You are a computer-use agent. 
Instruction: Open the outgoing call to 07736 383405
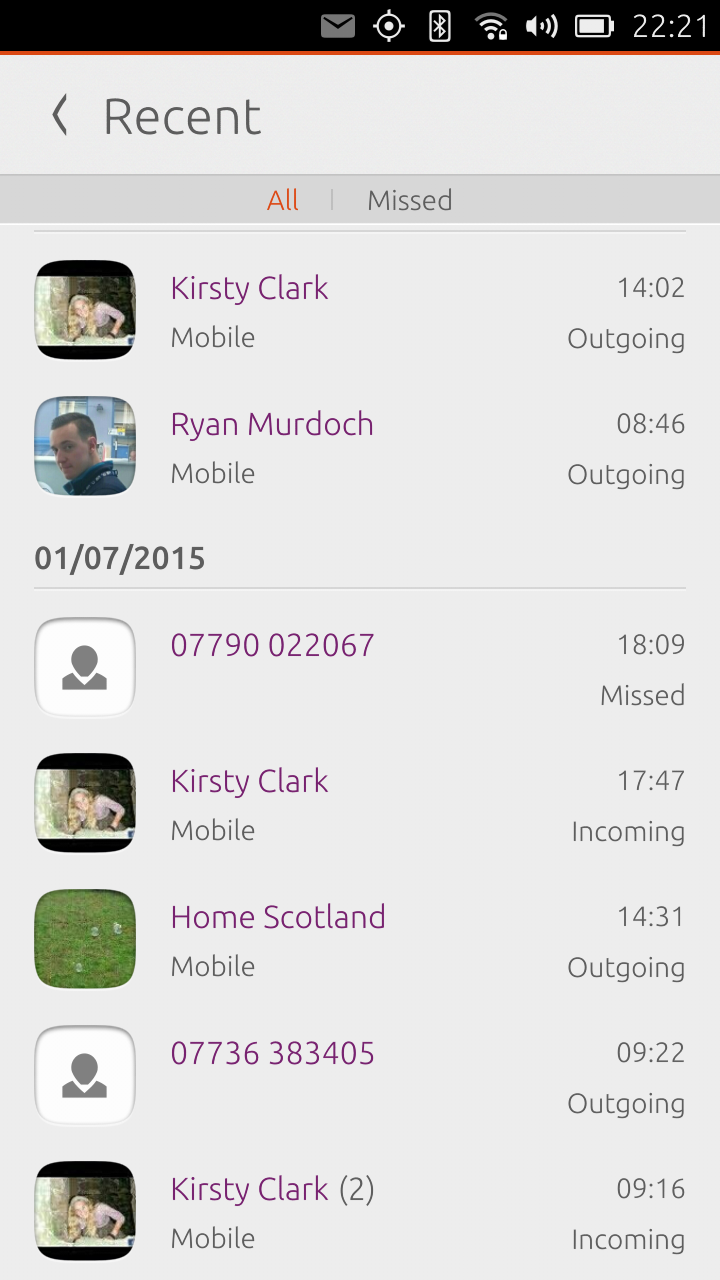click(x=360, y=1076)
